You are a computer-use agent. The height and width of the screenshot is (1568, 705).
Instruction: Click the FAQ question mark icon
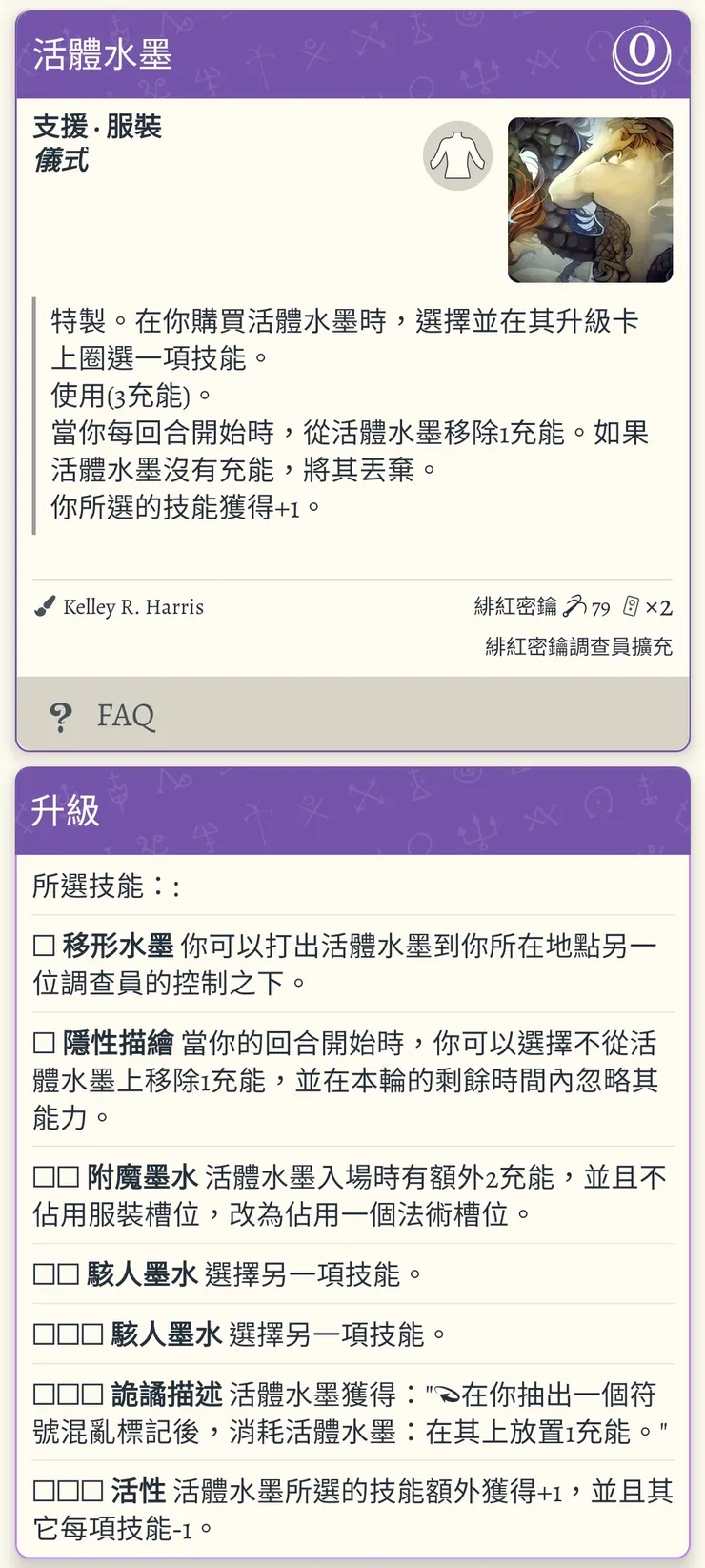click(59, 716)
